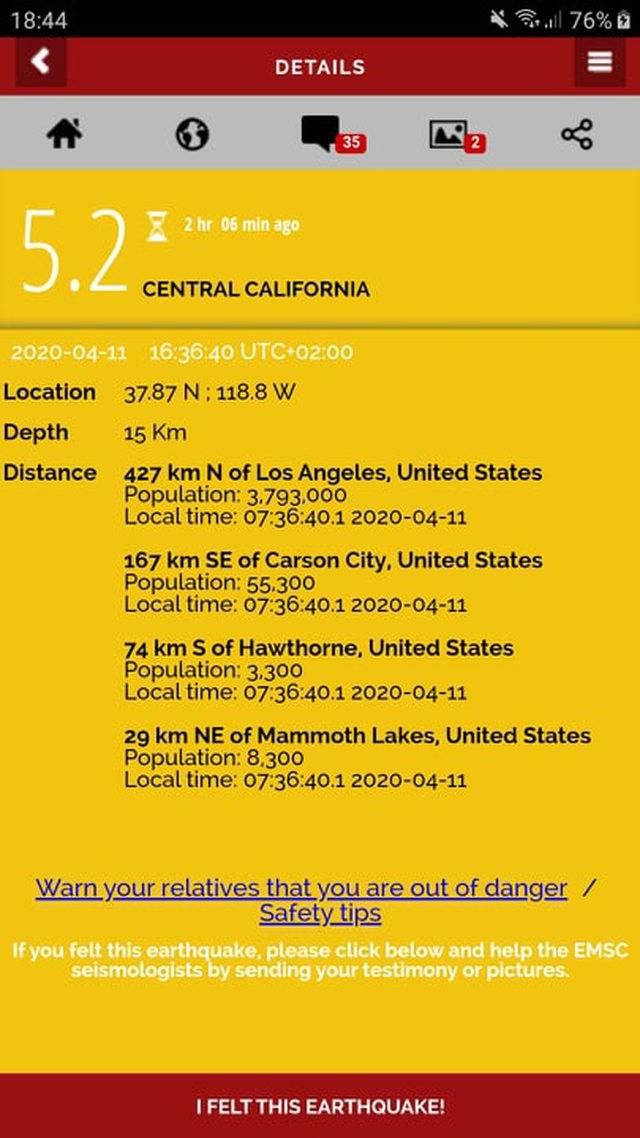Open the Safety tips link
The image size is (640, 1138).
coord(320,912)
